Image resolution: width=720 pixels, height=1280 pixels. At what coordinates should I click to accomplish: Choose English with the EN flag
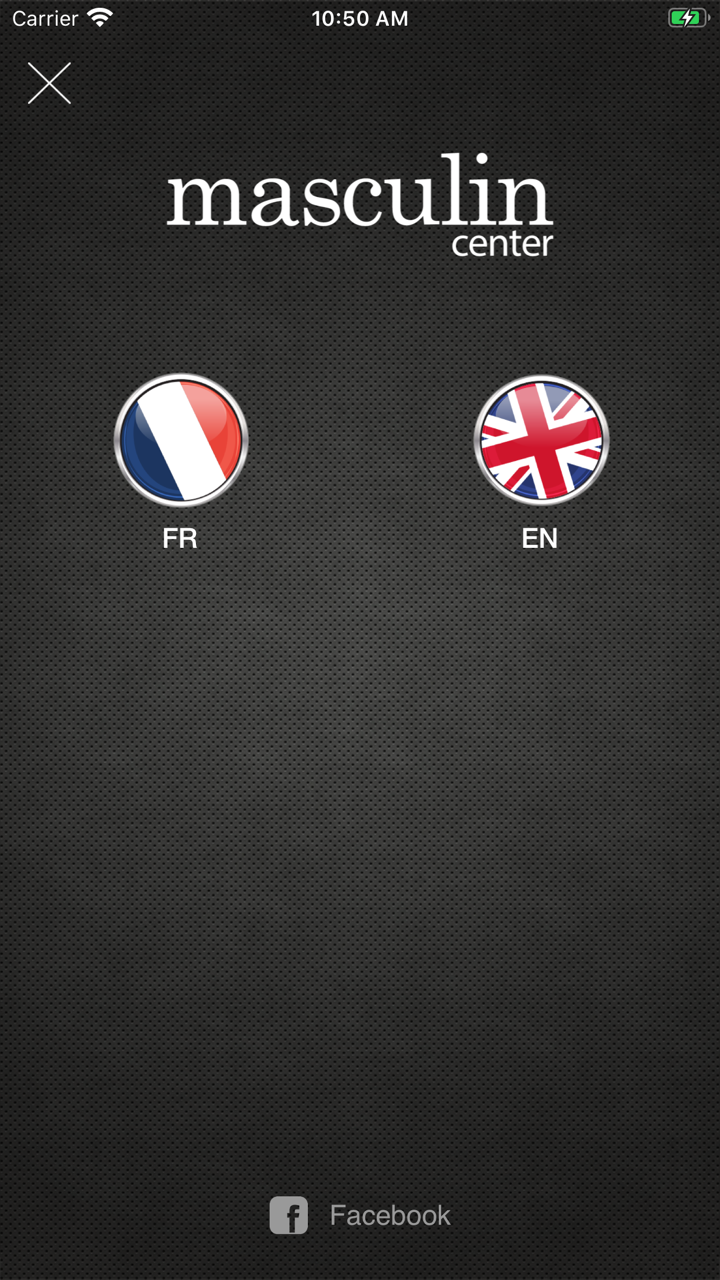click(x=541, y=440)
